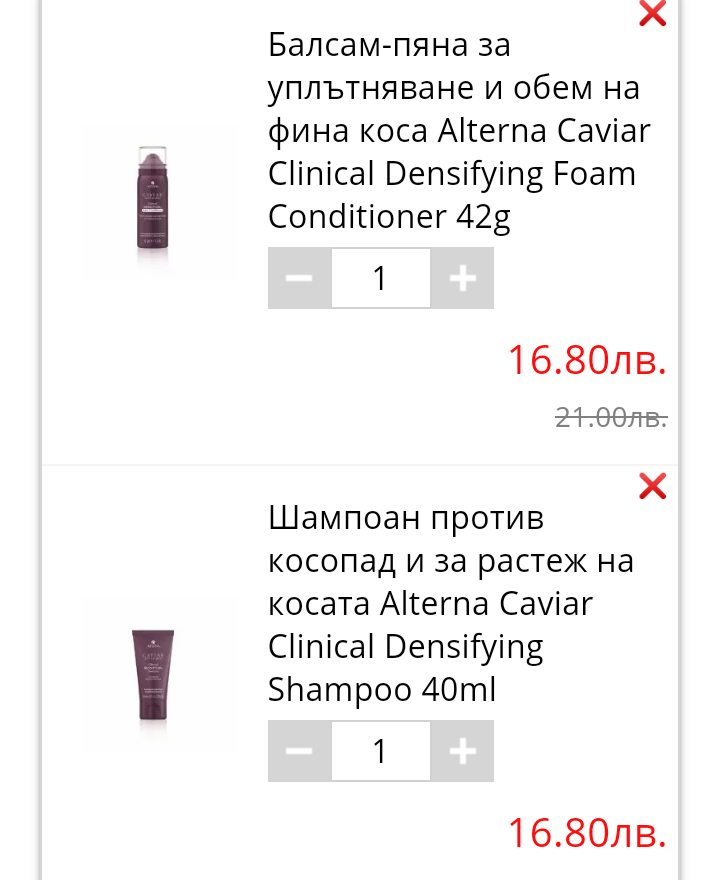Decrease quantity of Foam Conditioner 42g

299,278
